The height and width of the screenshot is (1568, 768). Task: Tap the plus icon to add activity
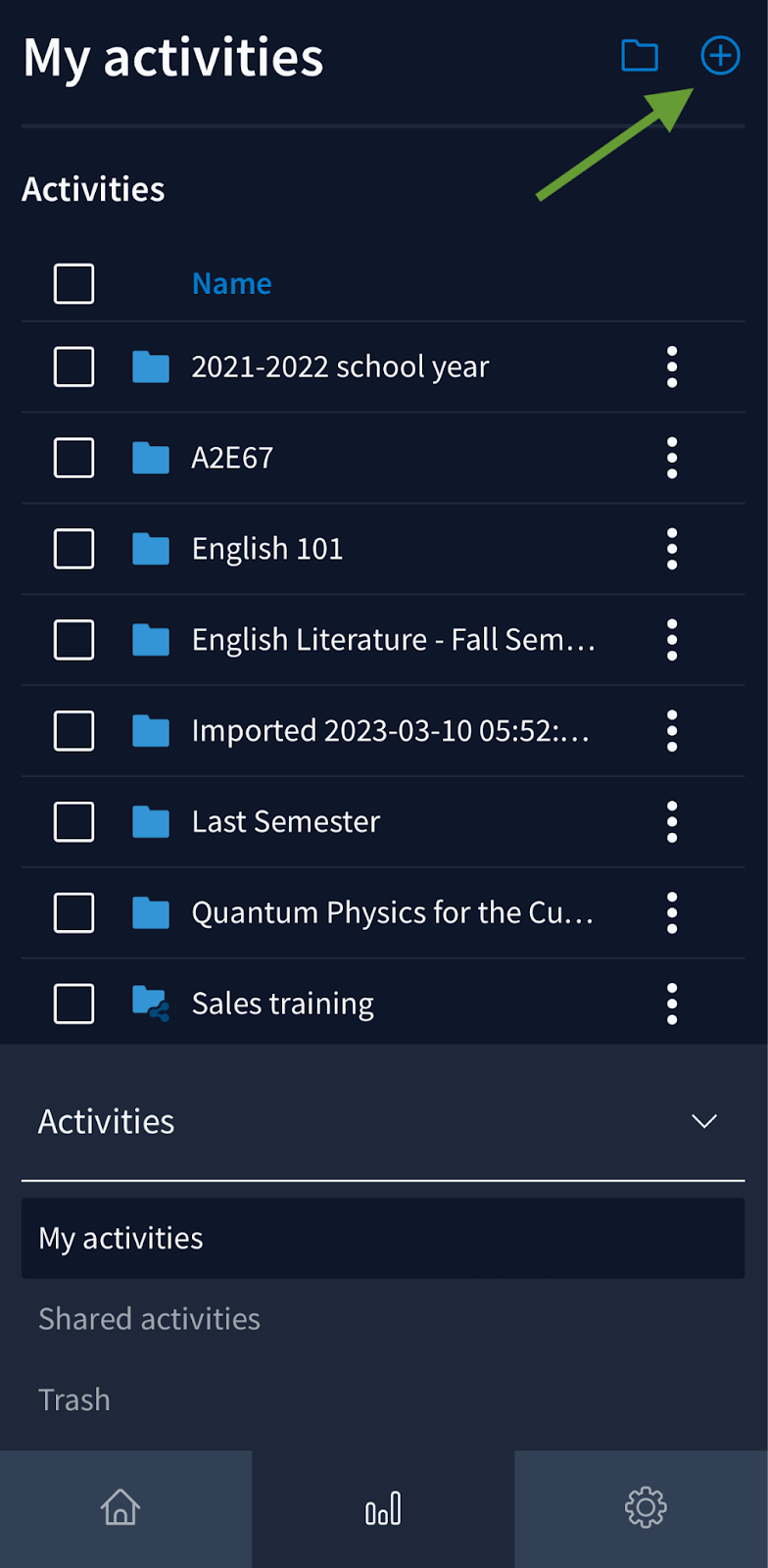[x=720, y=55]
